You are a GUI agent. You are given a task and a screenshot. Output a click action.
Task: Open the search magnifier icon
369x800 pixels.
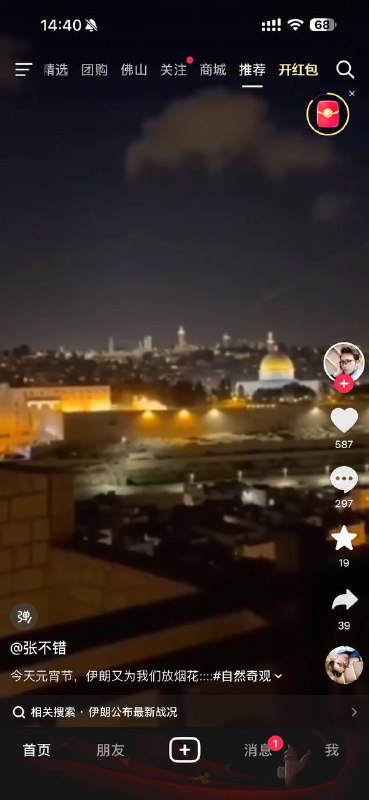click(345, 69)
